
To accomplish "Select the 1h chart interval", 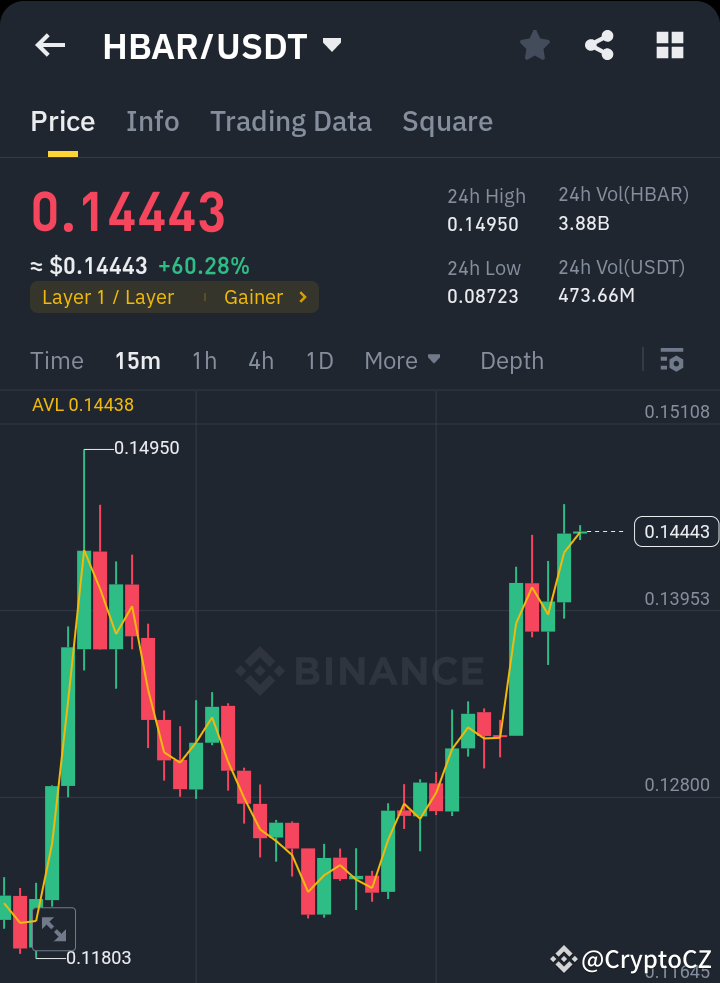I will pyautogui.click(x=204, y=360).
